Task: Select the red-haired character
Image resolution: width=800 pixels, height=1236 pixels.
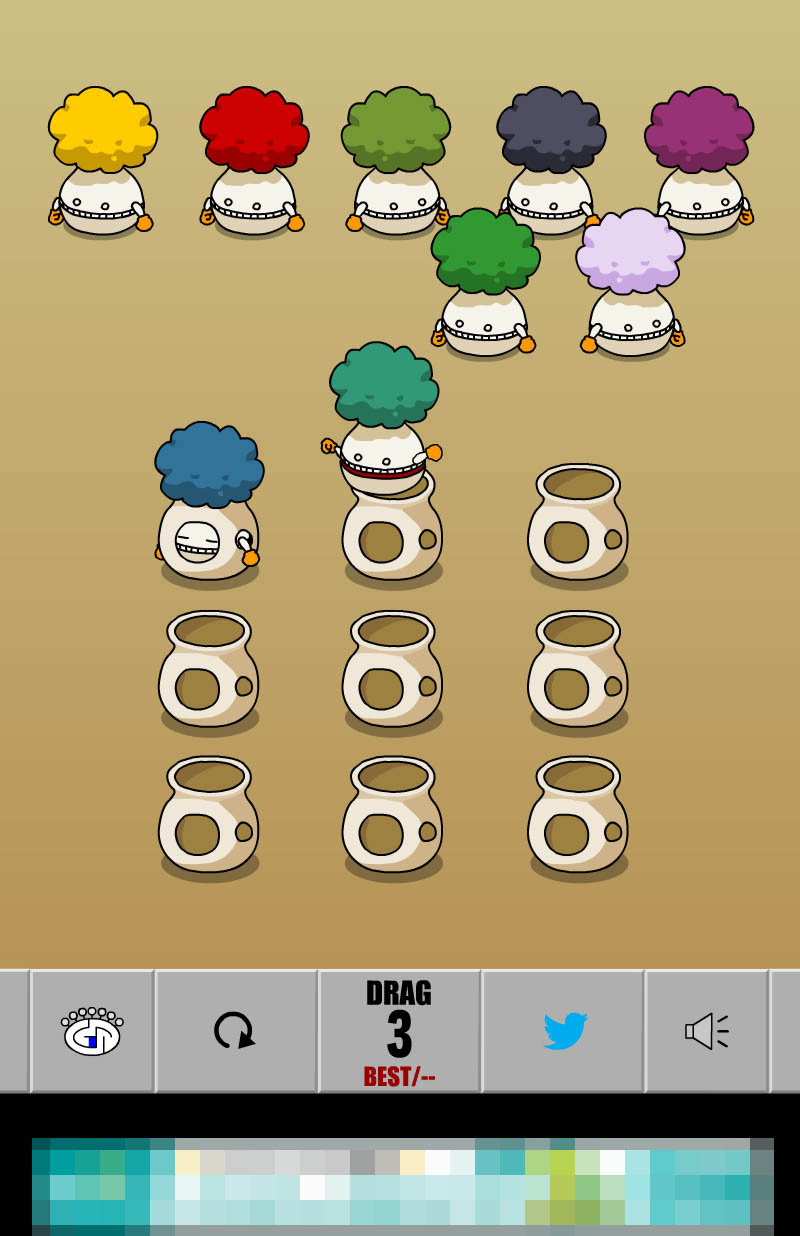Action: (253, 165)
